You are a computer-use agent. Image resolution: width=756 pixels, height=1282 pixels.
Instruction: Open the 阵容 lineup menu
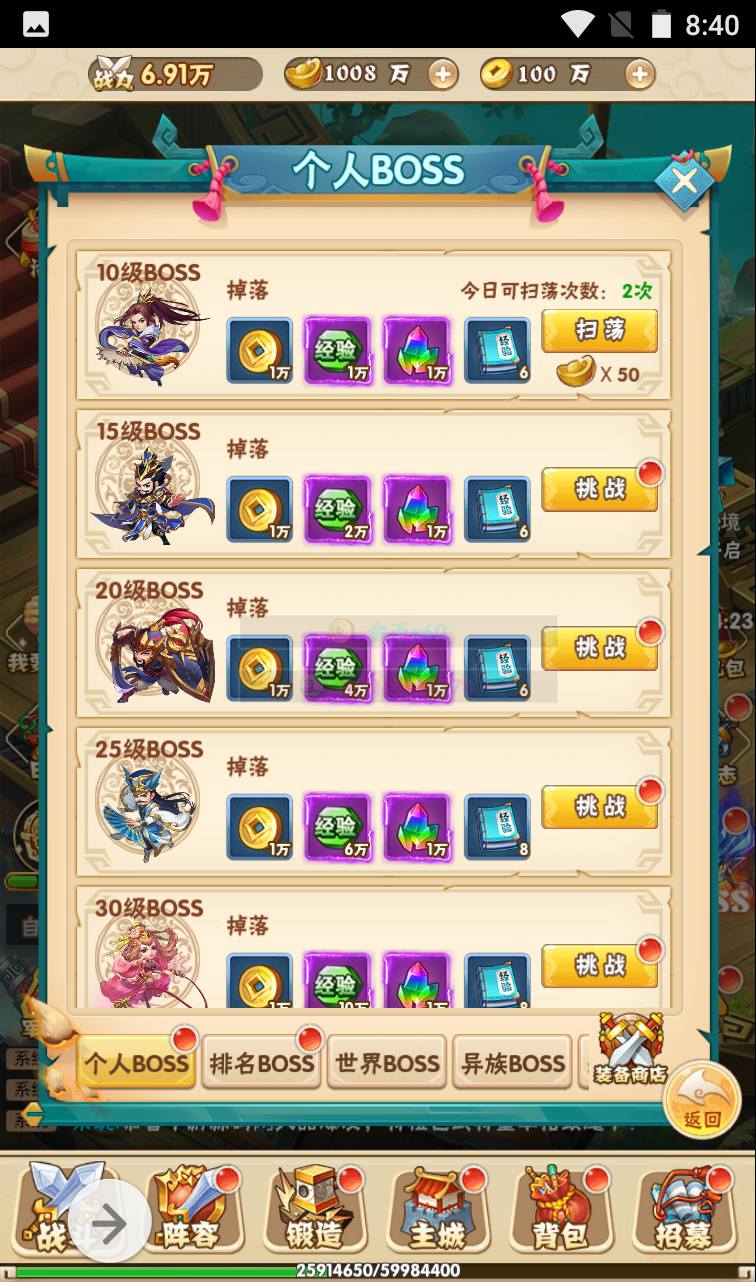(x=190, y=1210)
